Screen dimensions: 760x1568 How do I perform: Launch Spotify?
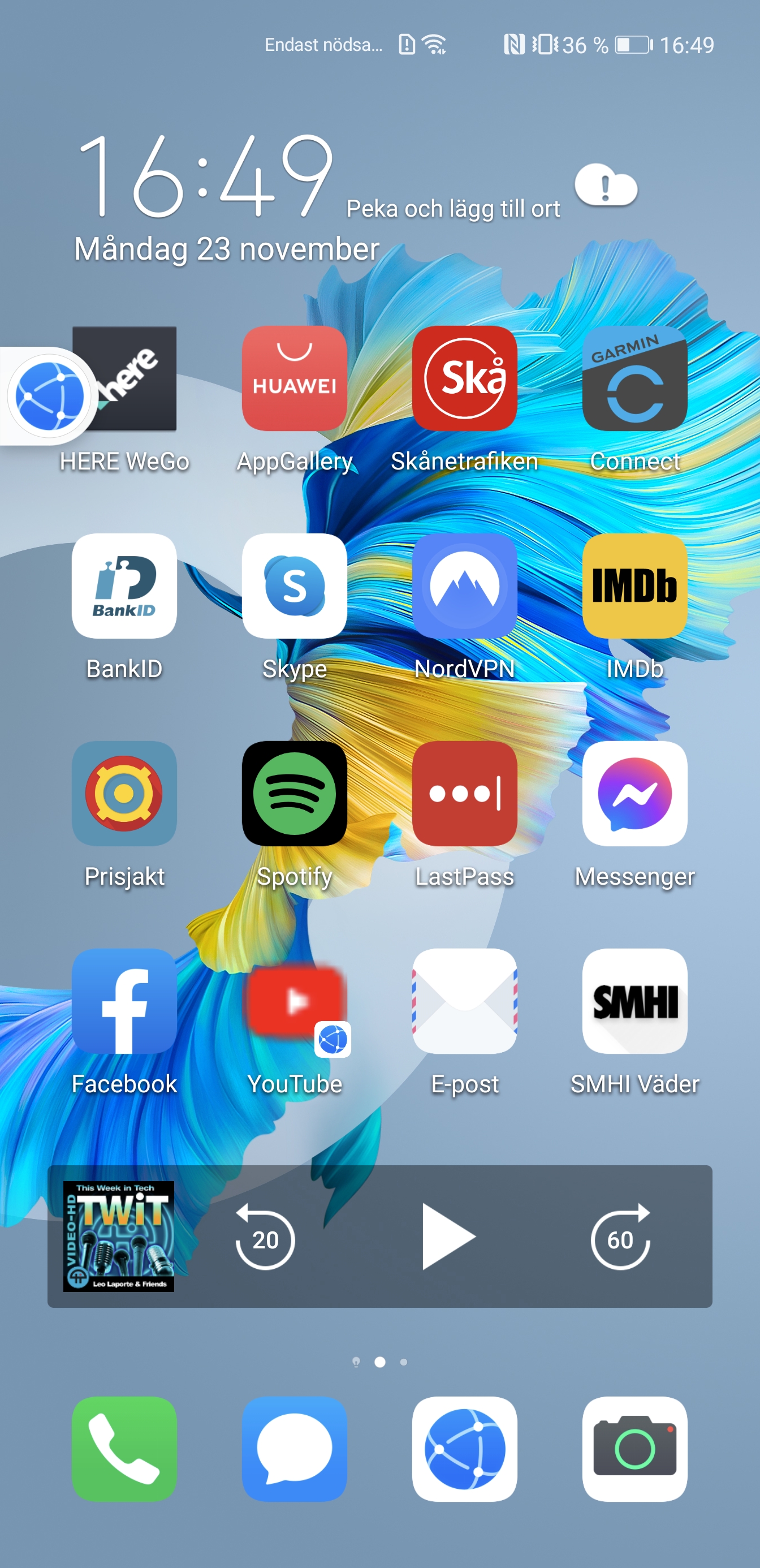point(295,794)
